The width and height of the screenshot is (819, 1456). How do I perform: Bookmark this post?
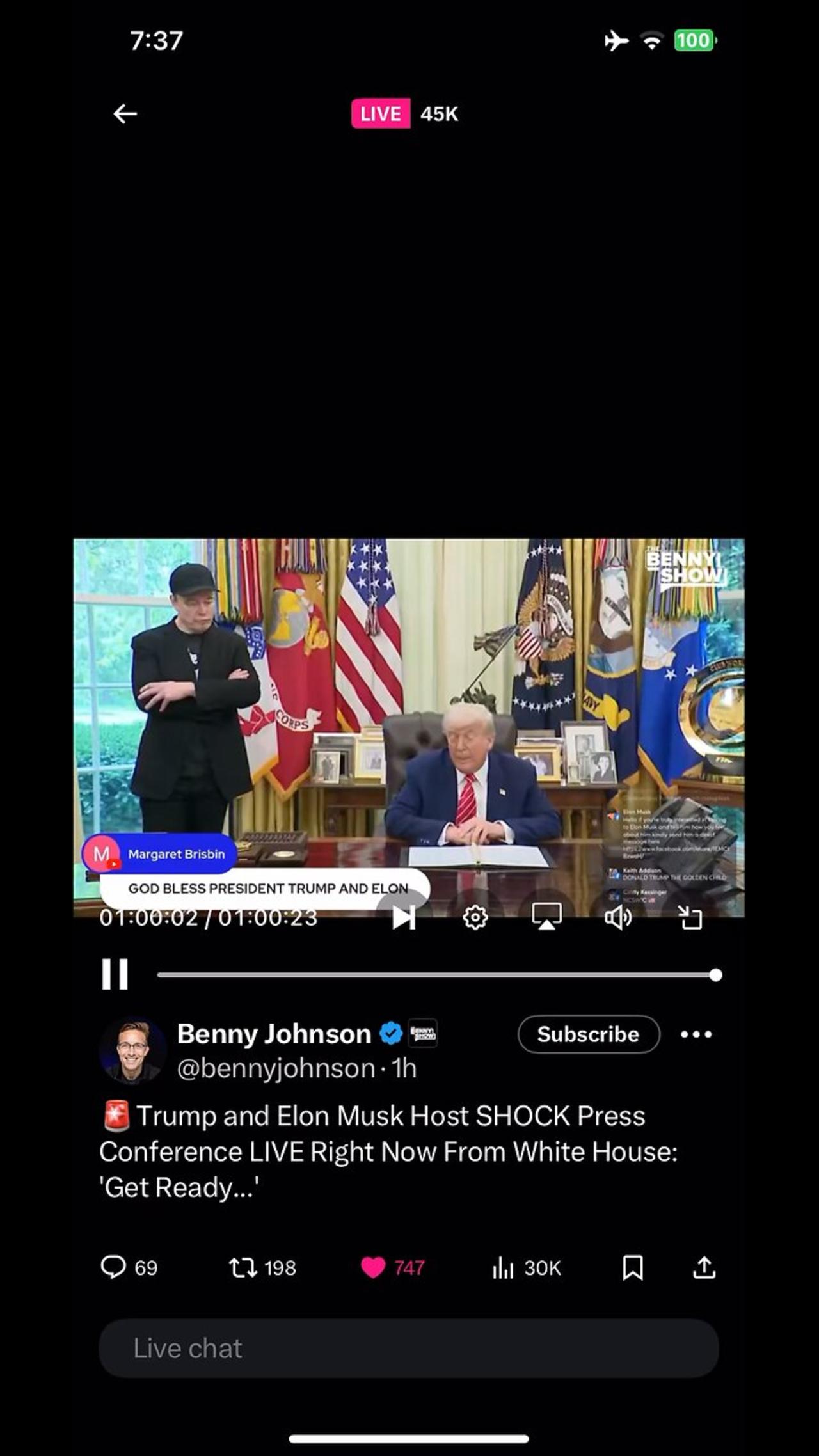633,1267
